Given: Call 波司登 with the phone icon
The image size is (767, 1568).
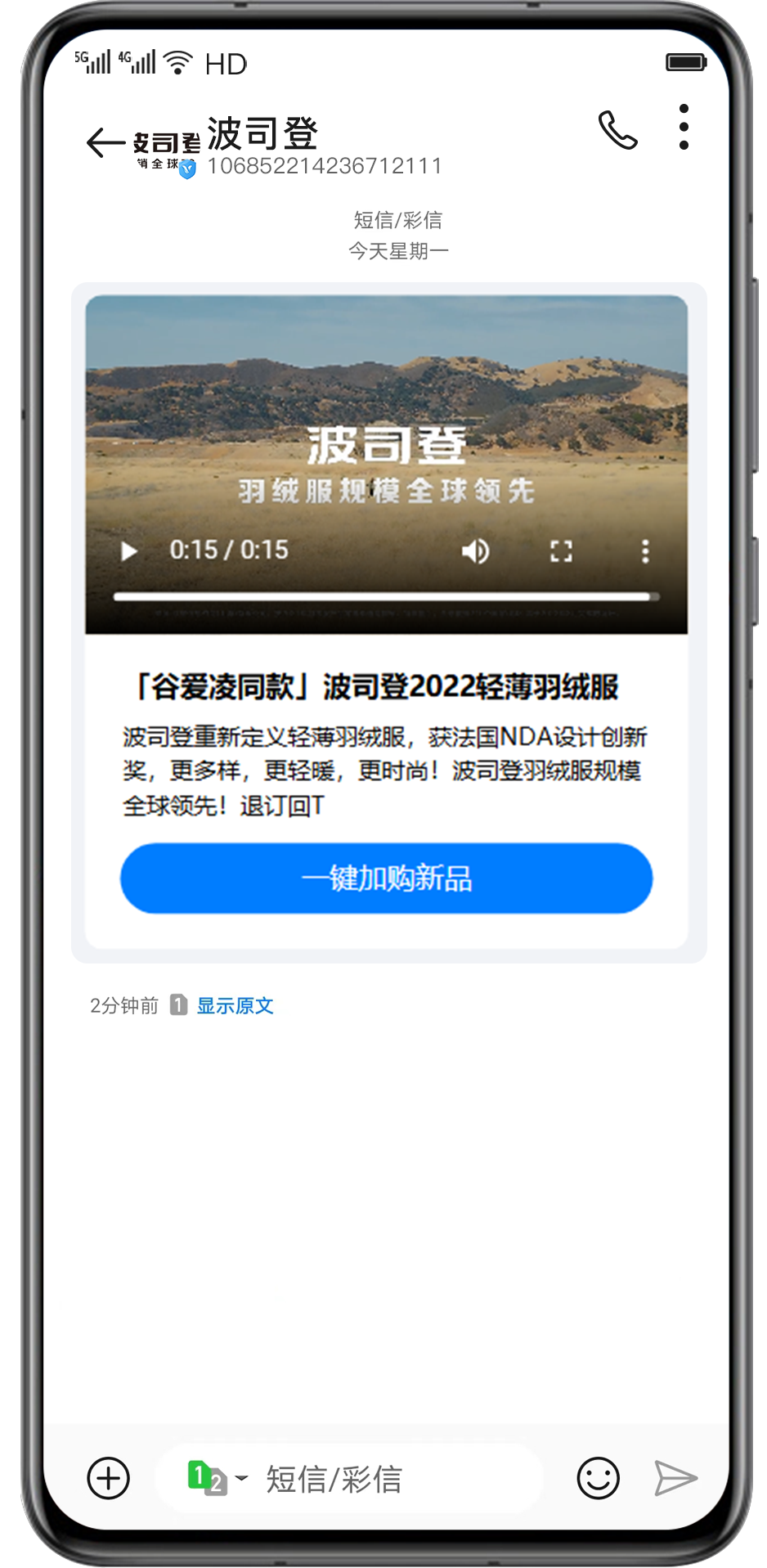Looking at the screenshot, I should pos(617,129).
